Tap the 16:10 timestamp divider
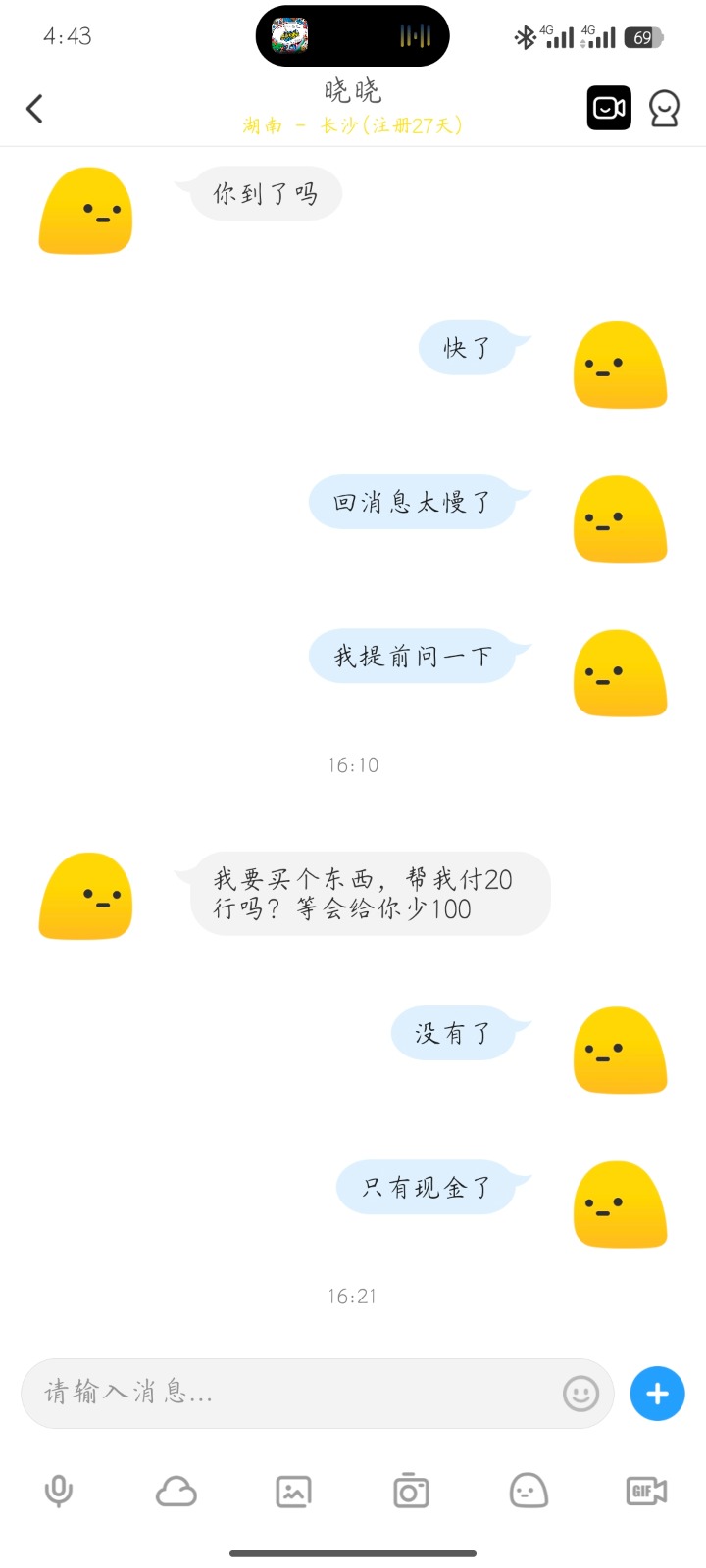Screen dimensions: 706x1568 coord(353,765)
